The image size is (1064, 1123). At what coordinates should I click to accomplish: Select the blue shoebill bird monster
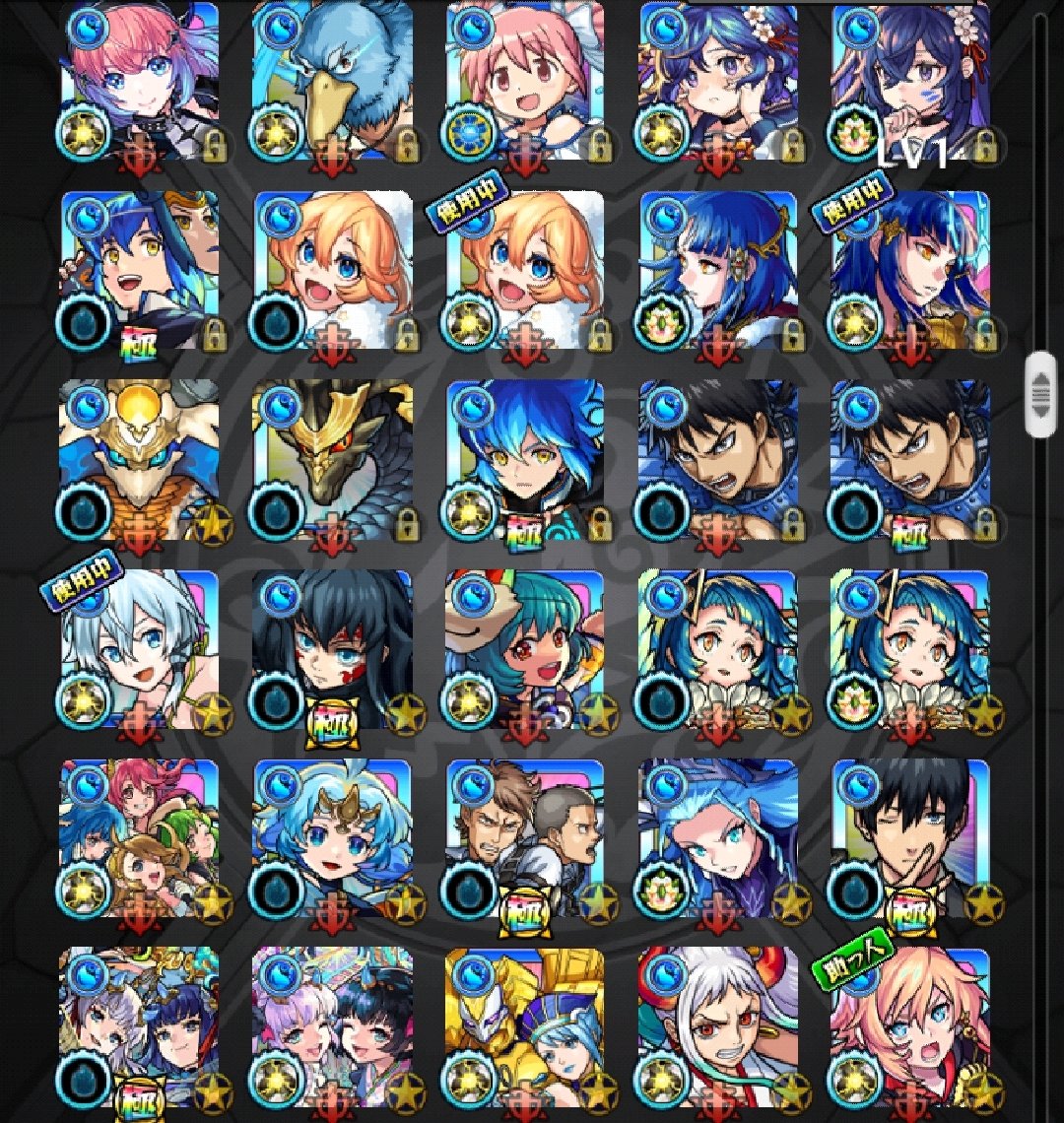tap(332, 81)
